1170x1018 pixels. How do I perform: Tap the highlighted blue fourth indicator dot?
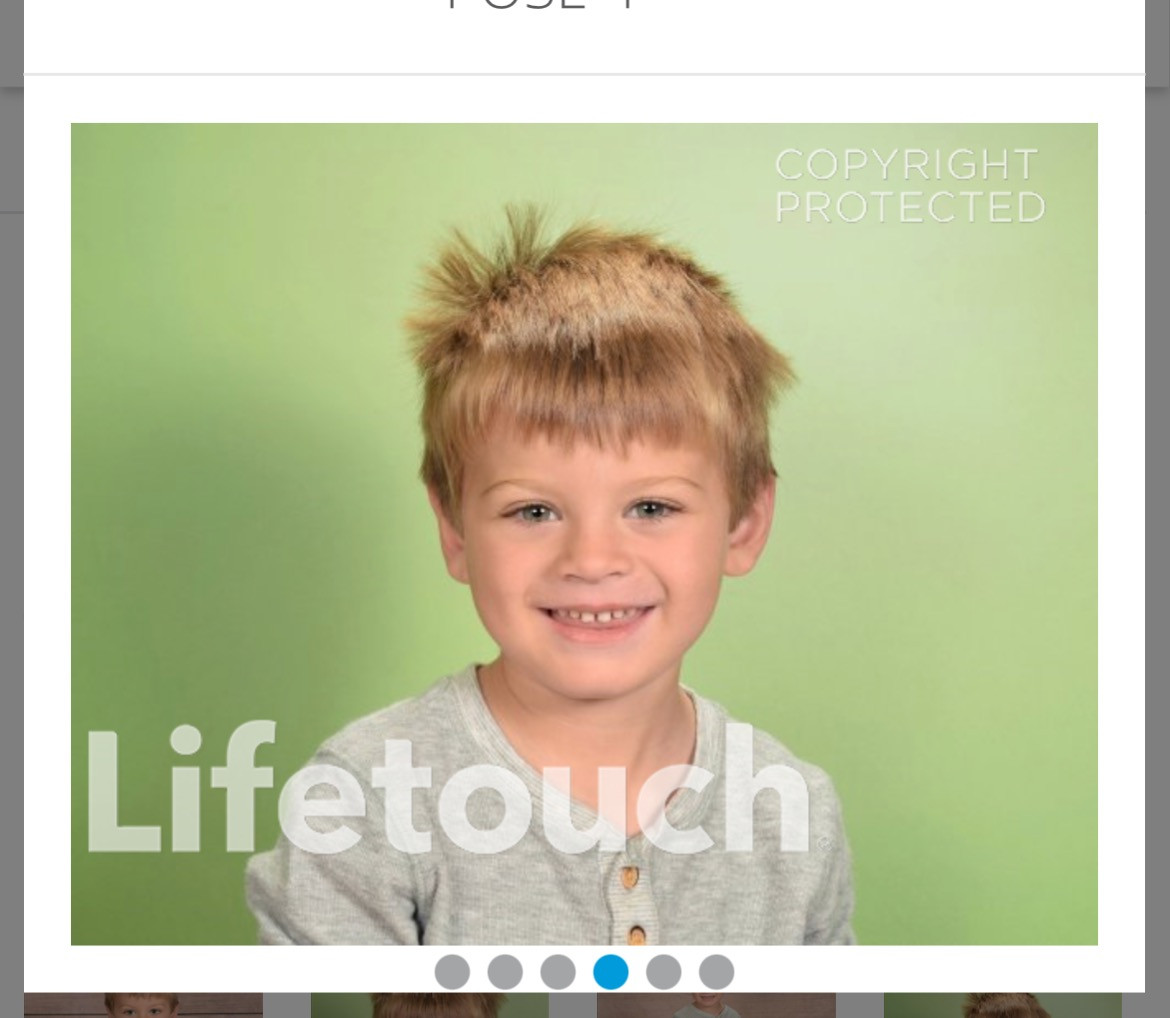click(611, 972)
